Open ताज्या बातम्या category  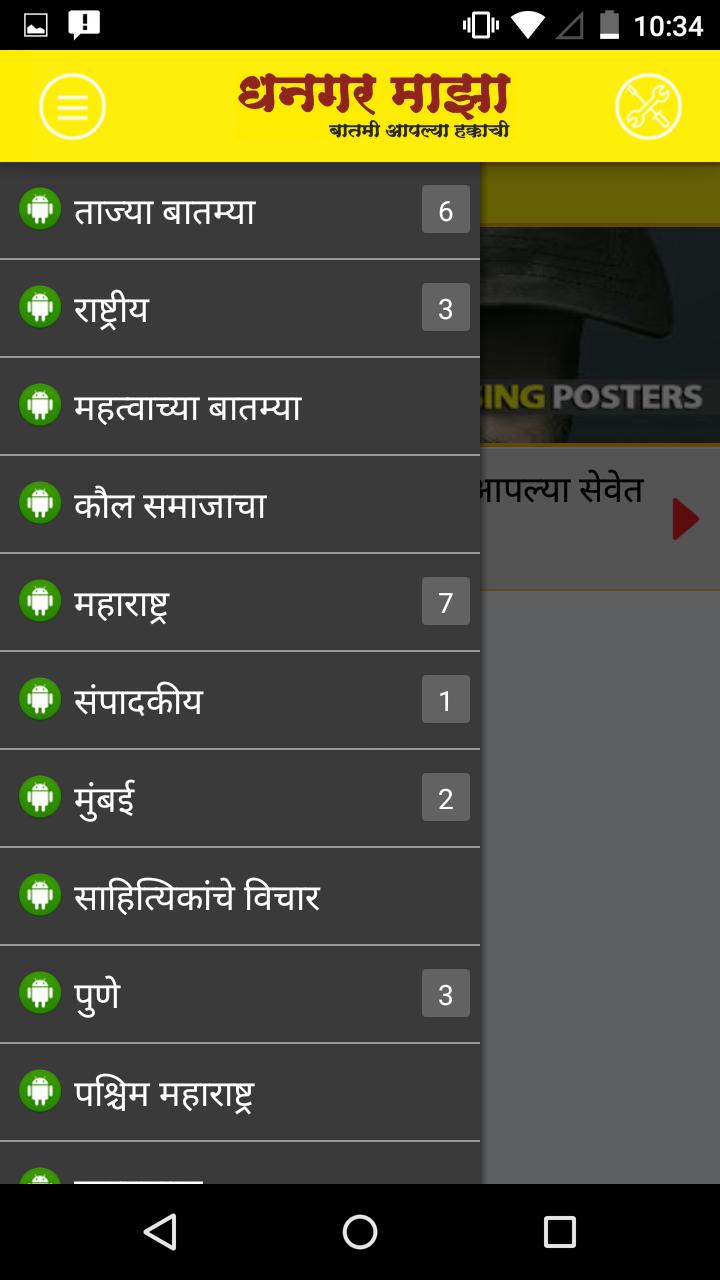240,211
